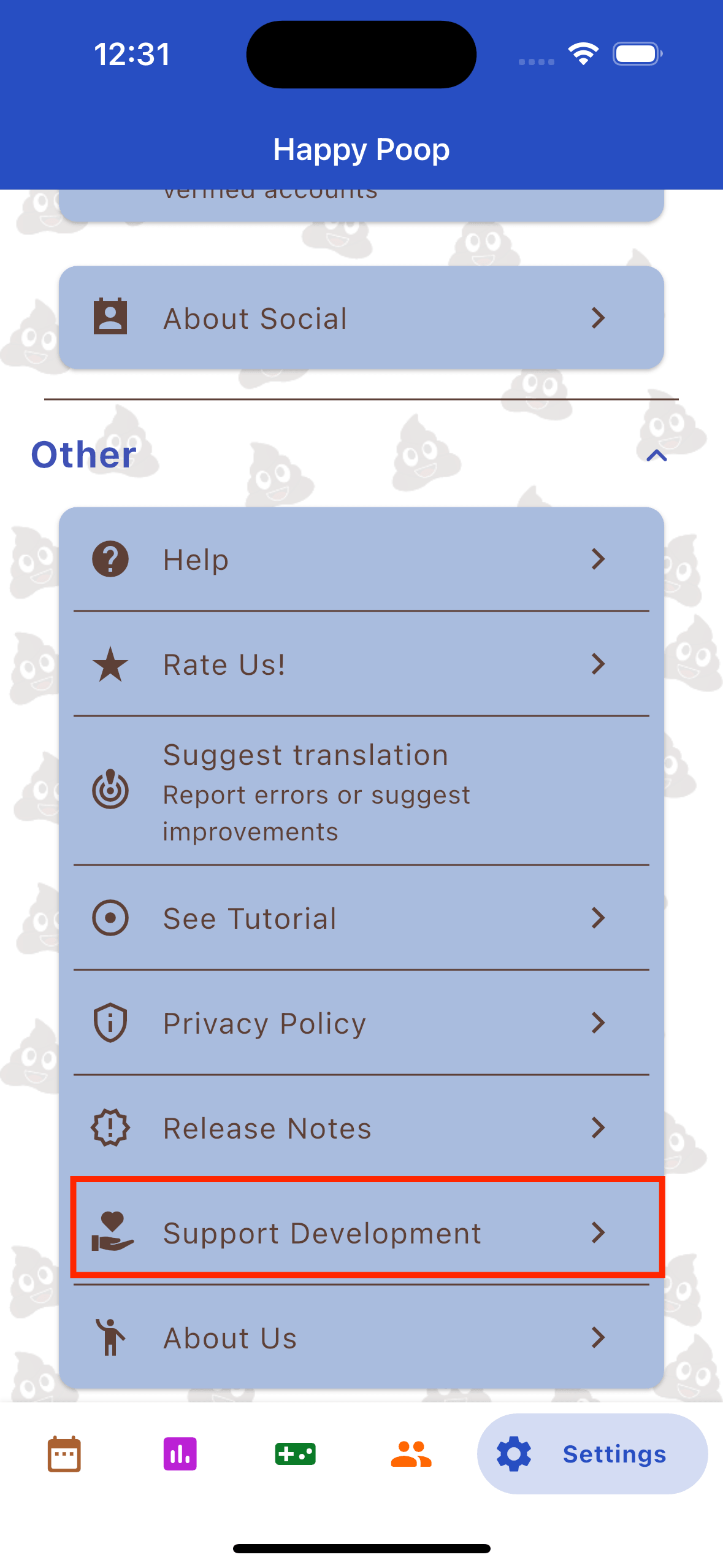Viewport: 723px width, 1568px height.
Task: Open Rate Us!
Action: [362, 664]
